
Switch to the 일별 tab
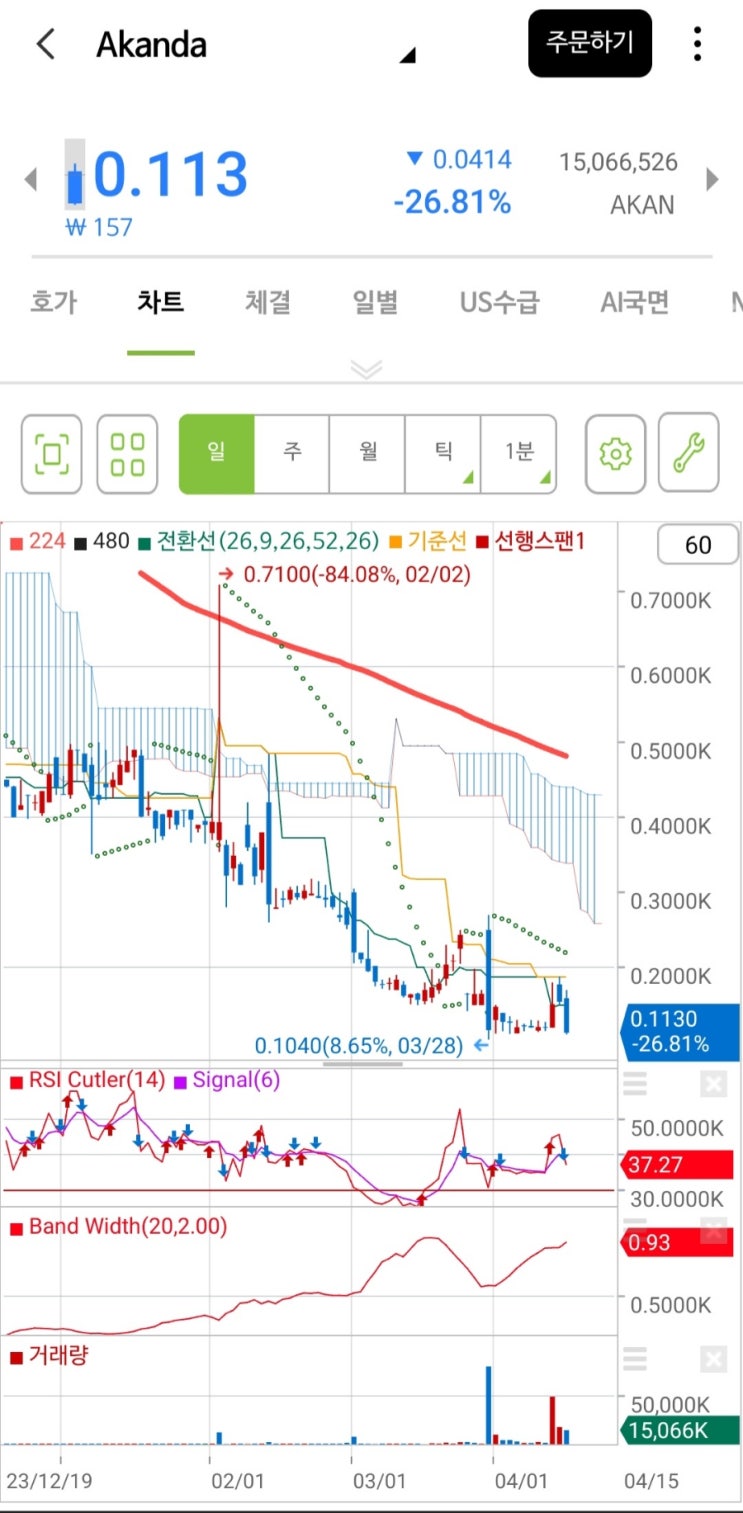pos(375,302)
